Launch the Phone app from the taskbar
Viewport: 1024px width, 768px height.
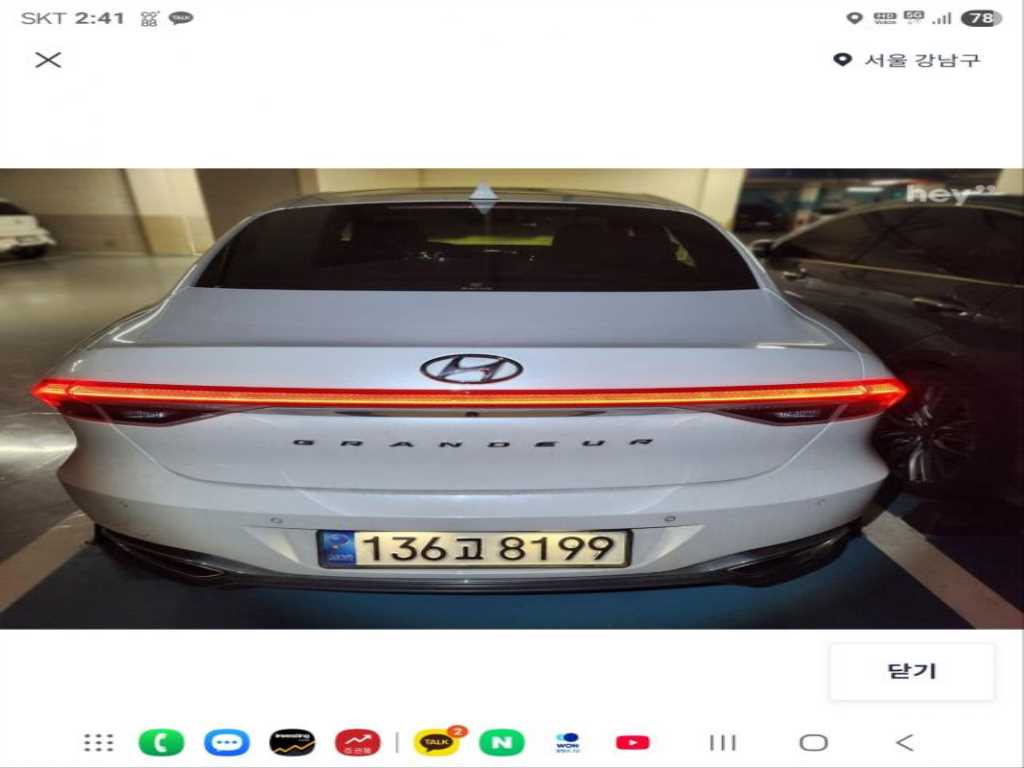point(161,742)
